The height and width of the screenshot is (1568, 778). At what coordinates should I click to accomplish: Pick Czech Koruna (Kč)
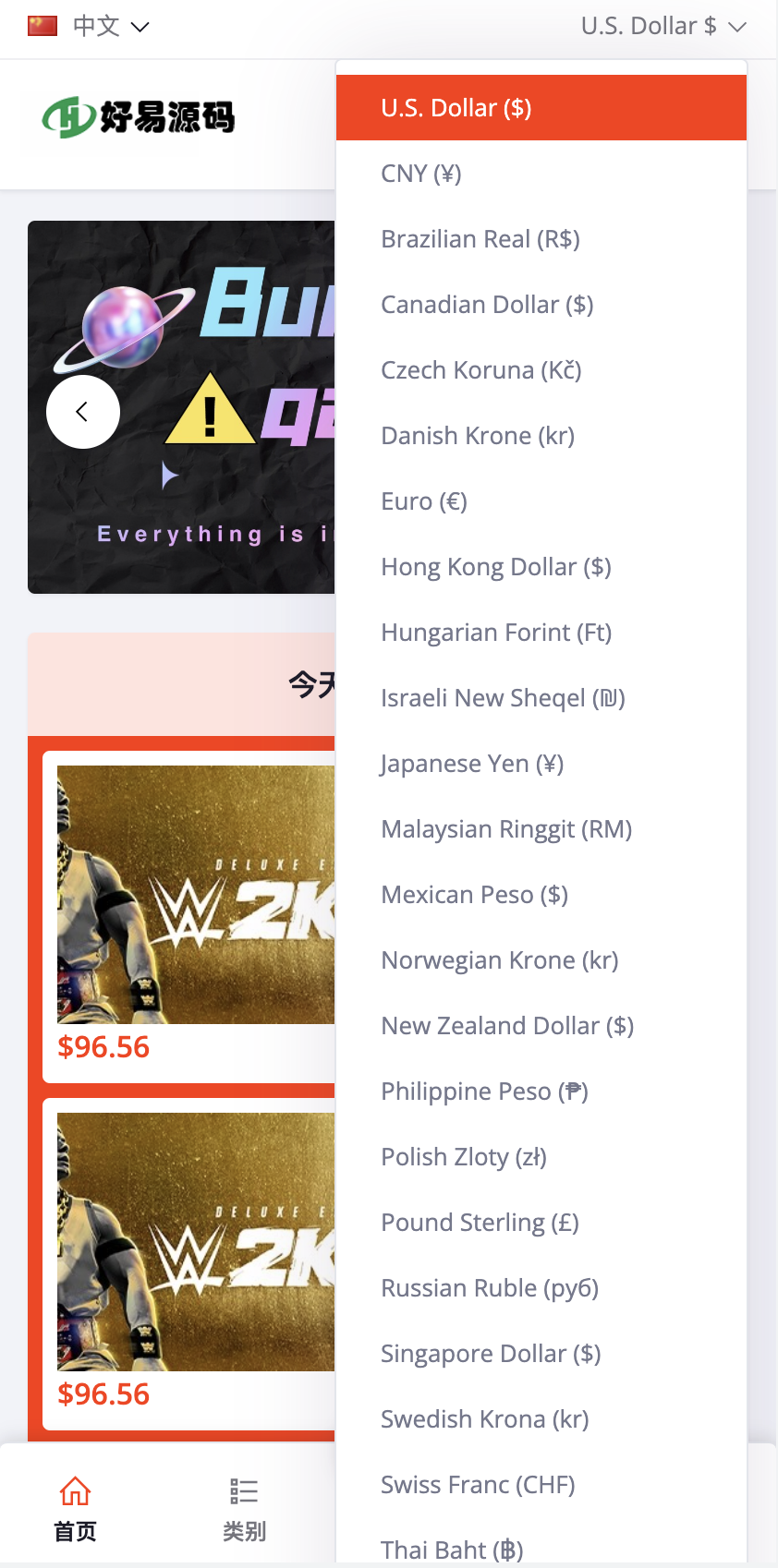[481, 370]
